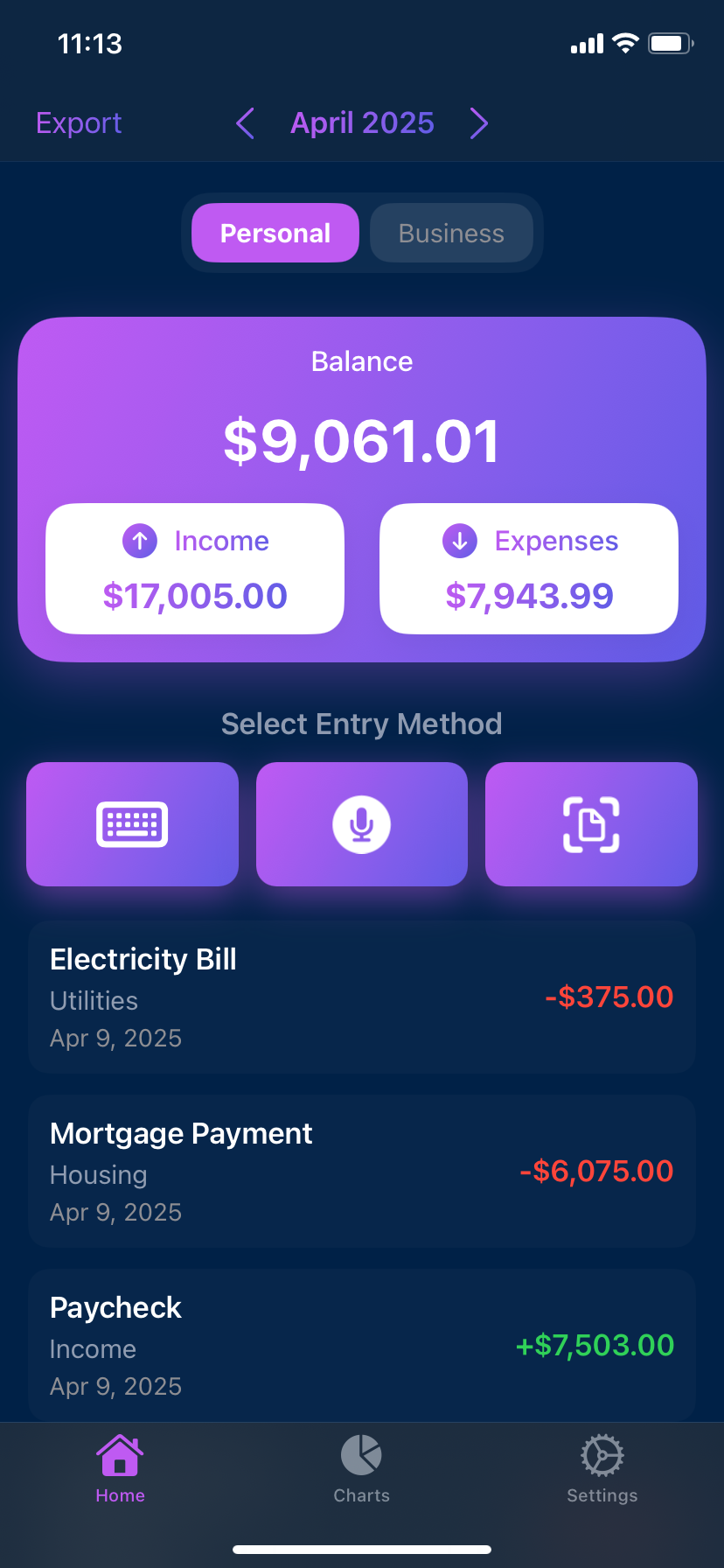Open the Income summary card
The height and width of the screenshot is (1568, 724).
[x=195, y=569]
